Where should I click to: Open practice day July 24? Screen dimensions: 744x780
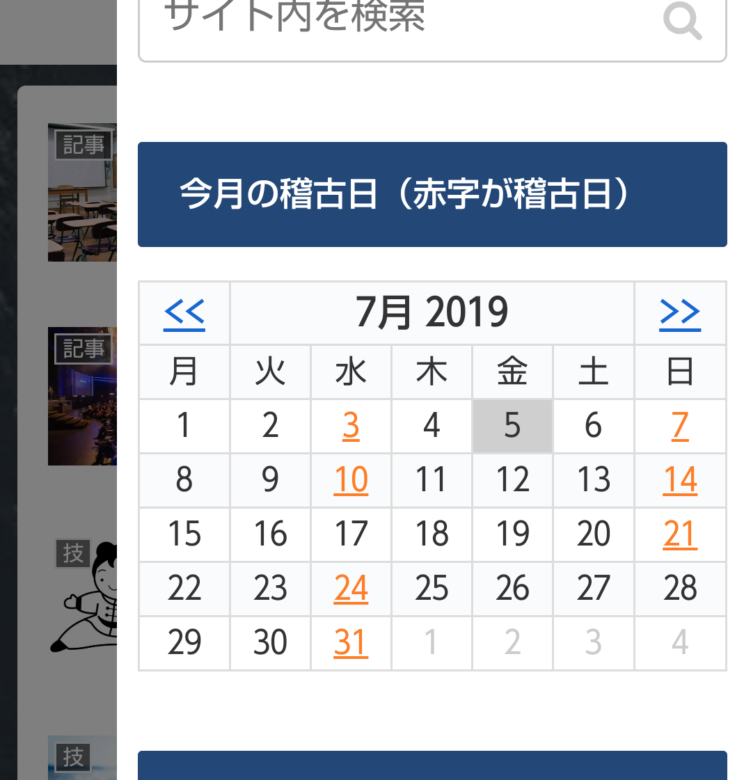coord(351,589)
